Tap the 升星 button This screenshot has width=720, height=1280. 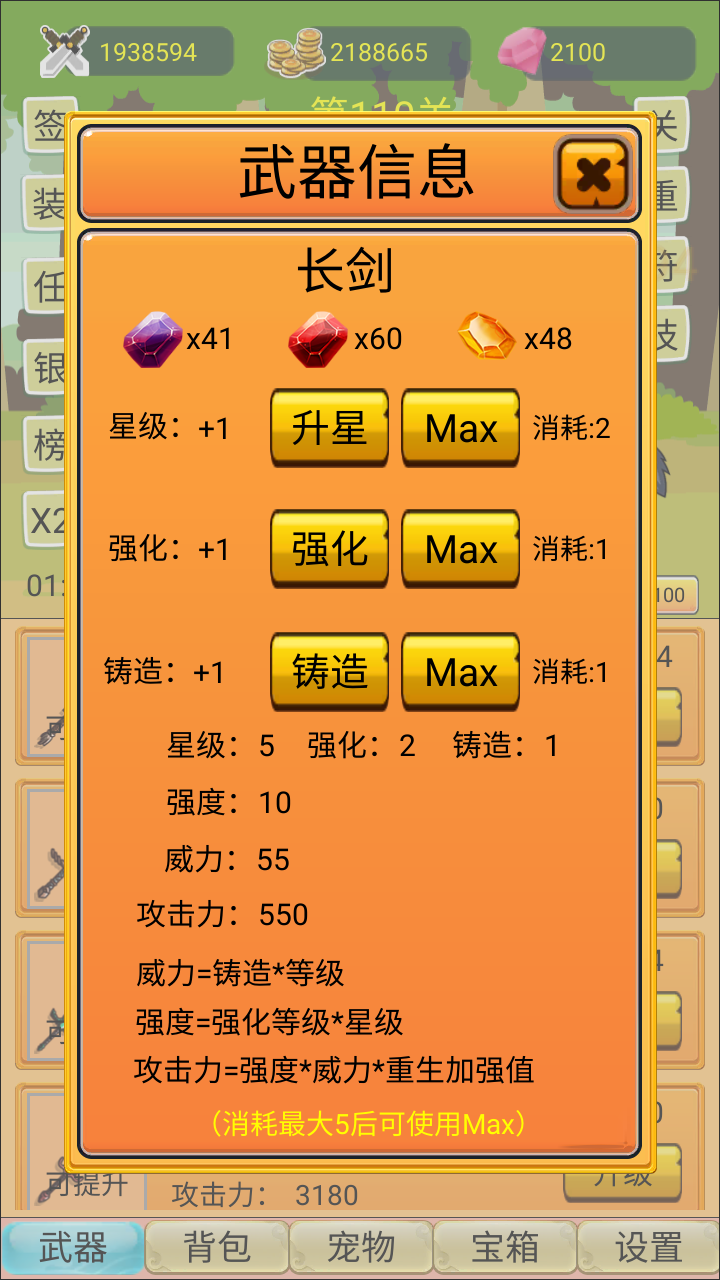pyautogui.click(x=329, y=428)
